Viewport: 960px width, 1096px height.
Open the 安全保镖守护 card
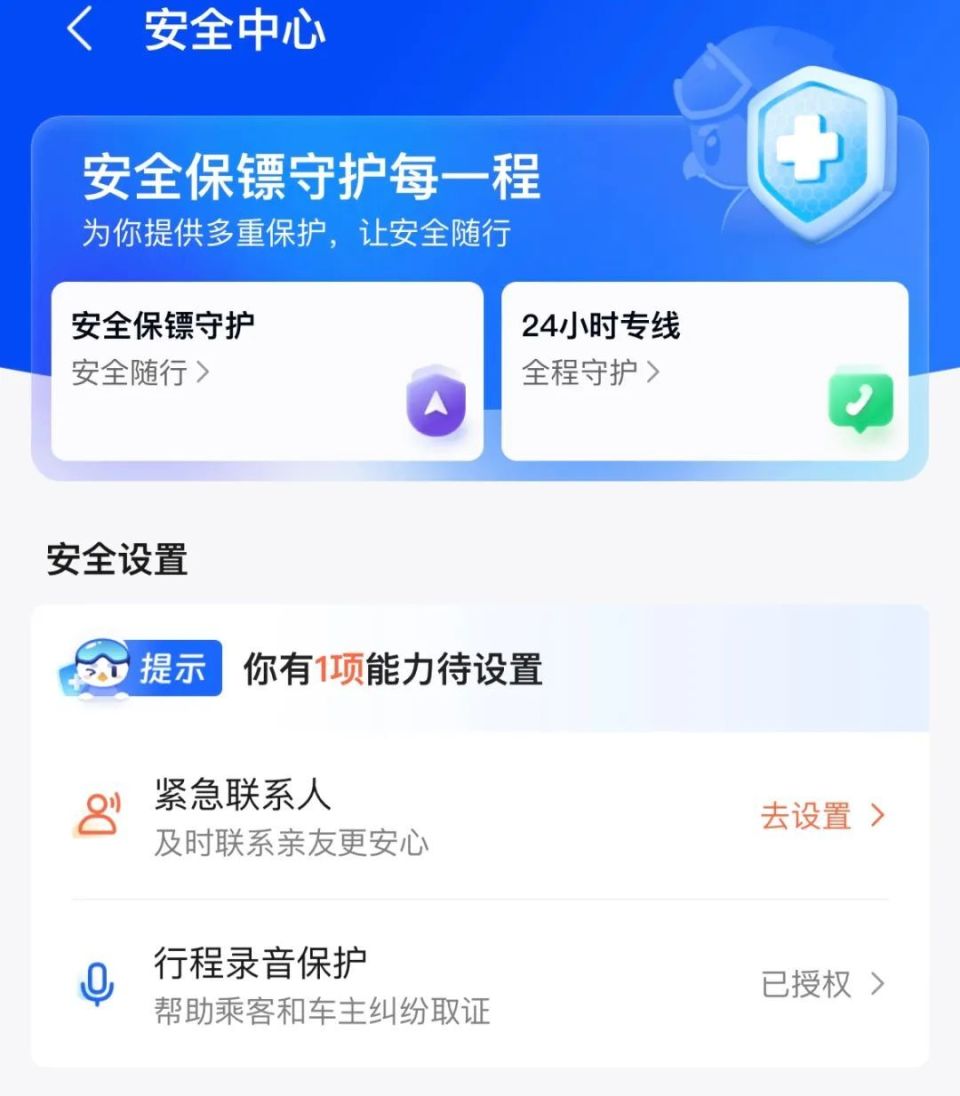tap(267, 371)
